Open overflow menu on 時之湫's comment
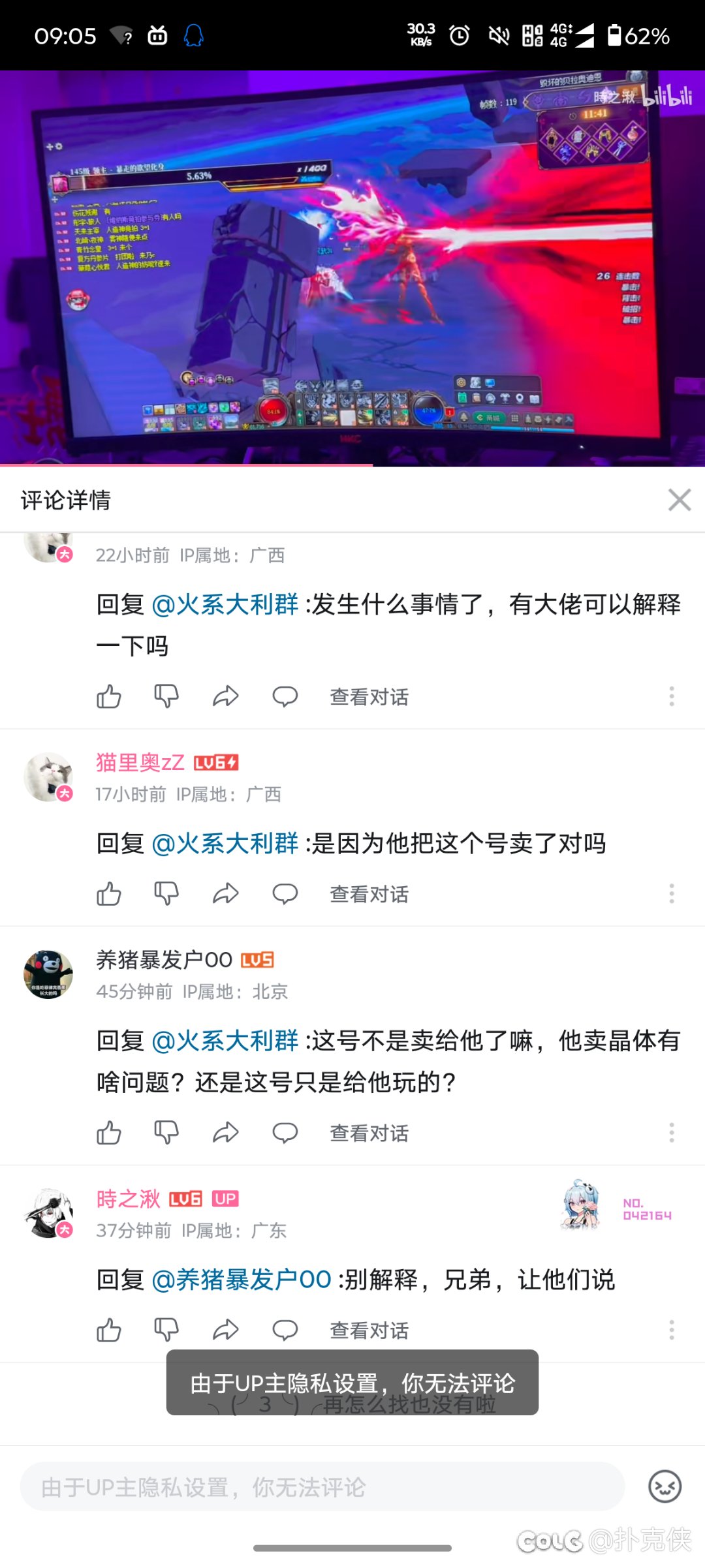Viewport: 705px width, 1568px height. [x=672, y=1330]
